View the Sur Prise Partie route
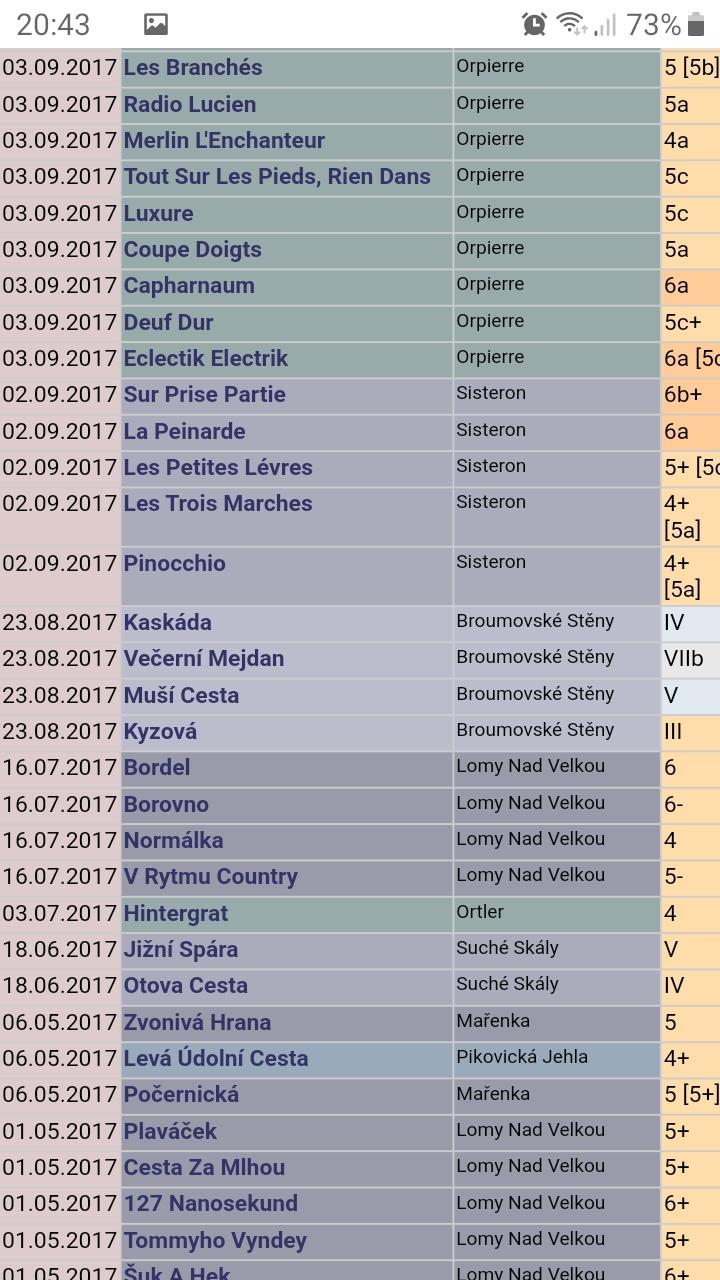This screenshot has width=720, height=1280. coord(205,395)
